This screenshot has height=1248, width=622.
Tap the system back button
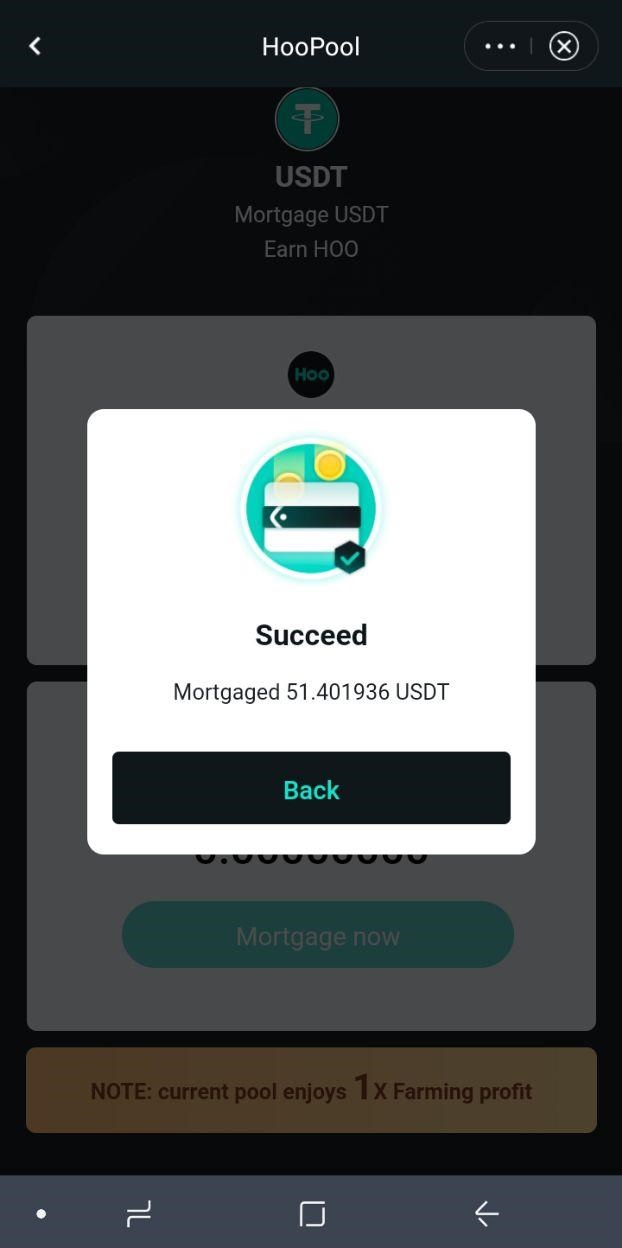pos(486,1213)
